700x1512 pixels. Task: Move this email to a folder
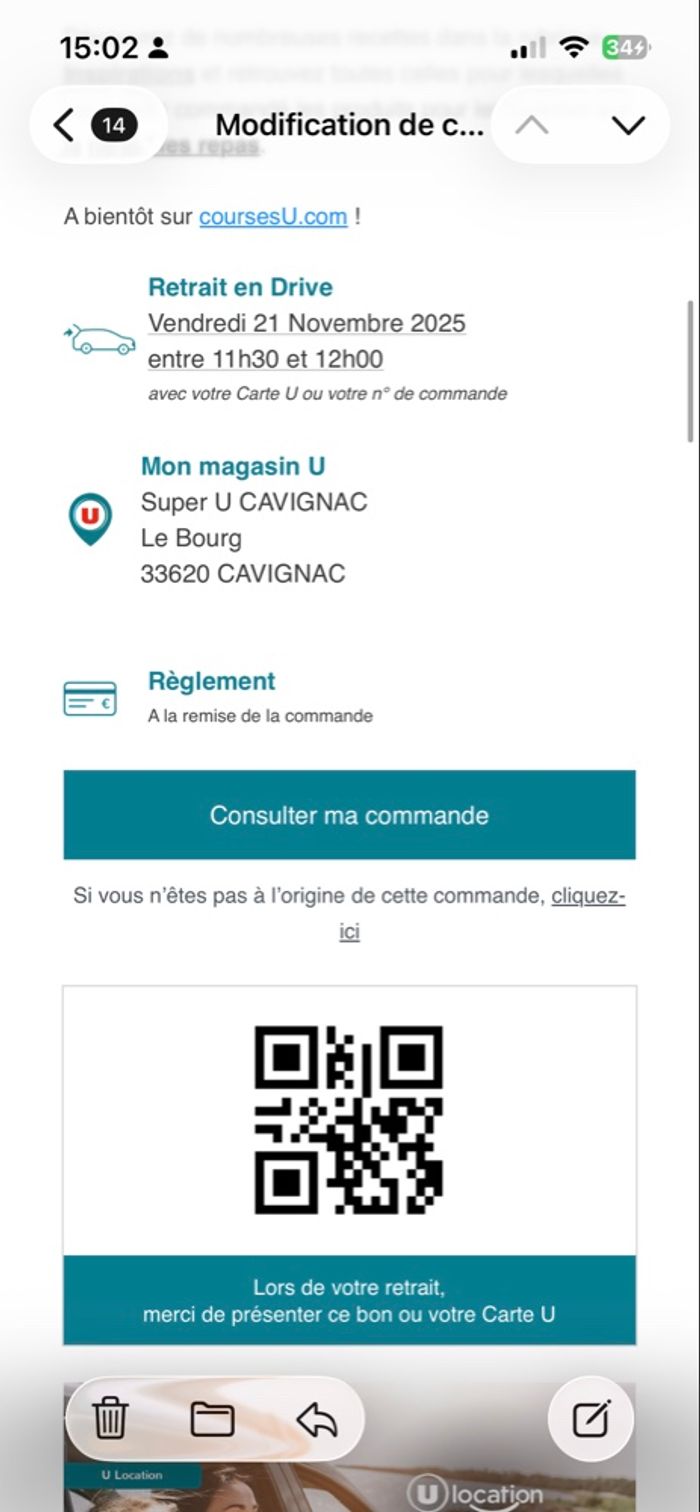pos(212,1418)
